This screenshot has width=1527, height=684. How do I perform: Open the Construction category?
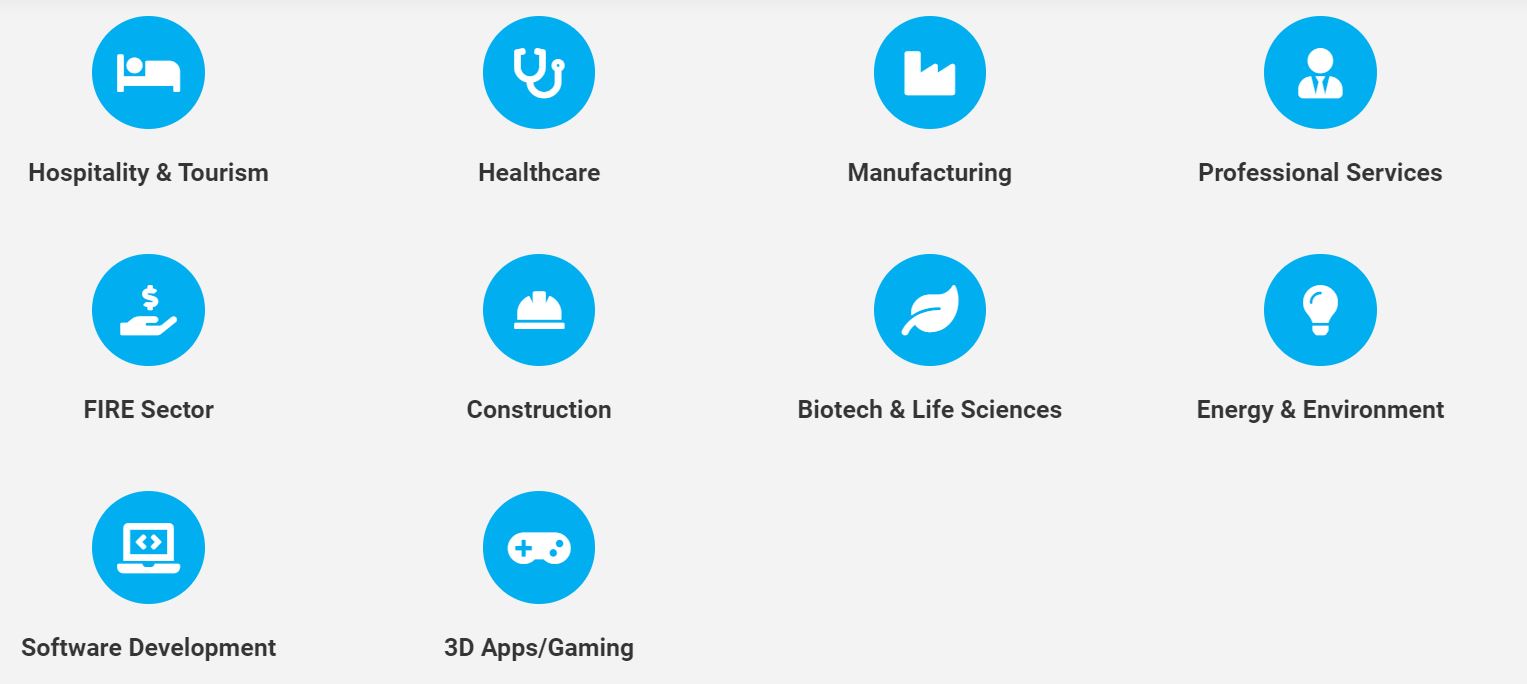pos(539,310)
